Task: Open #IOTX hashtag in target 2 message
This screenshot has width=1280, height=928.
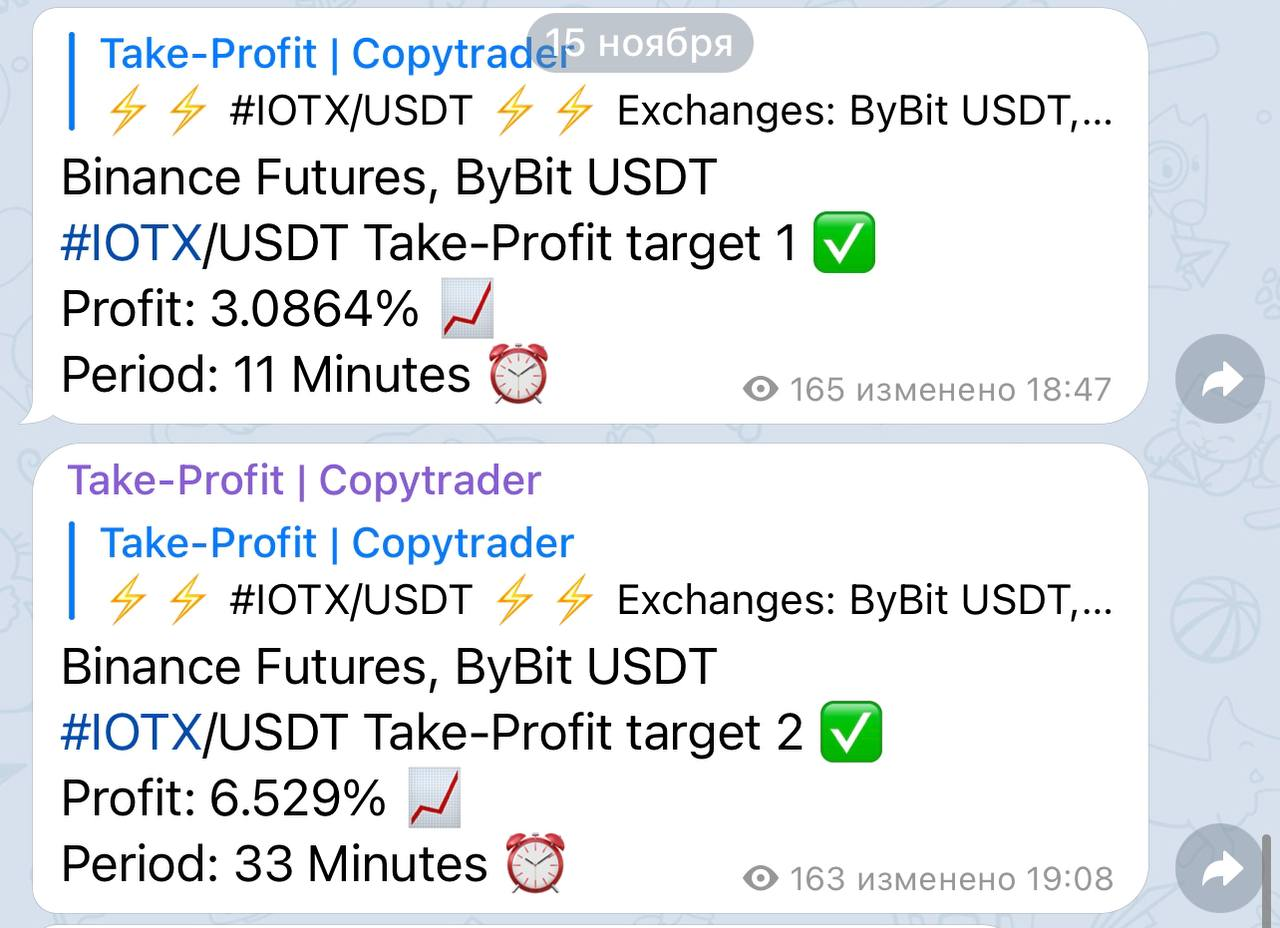Action: (x=131, y=733)
